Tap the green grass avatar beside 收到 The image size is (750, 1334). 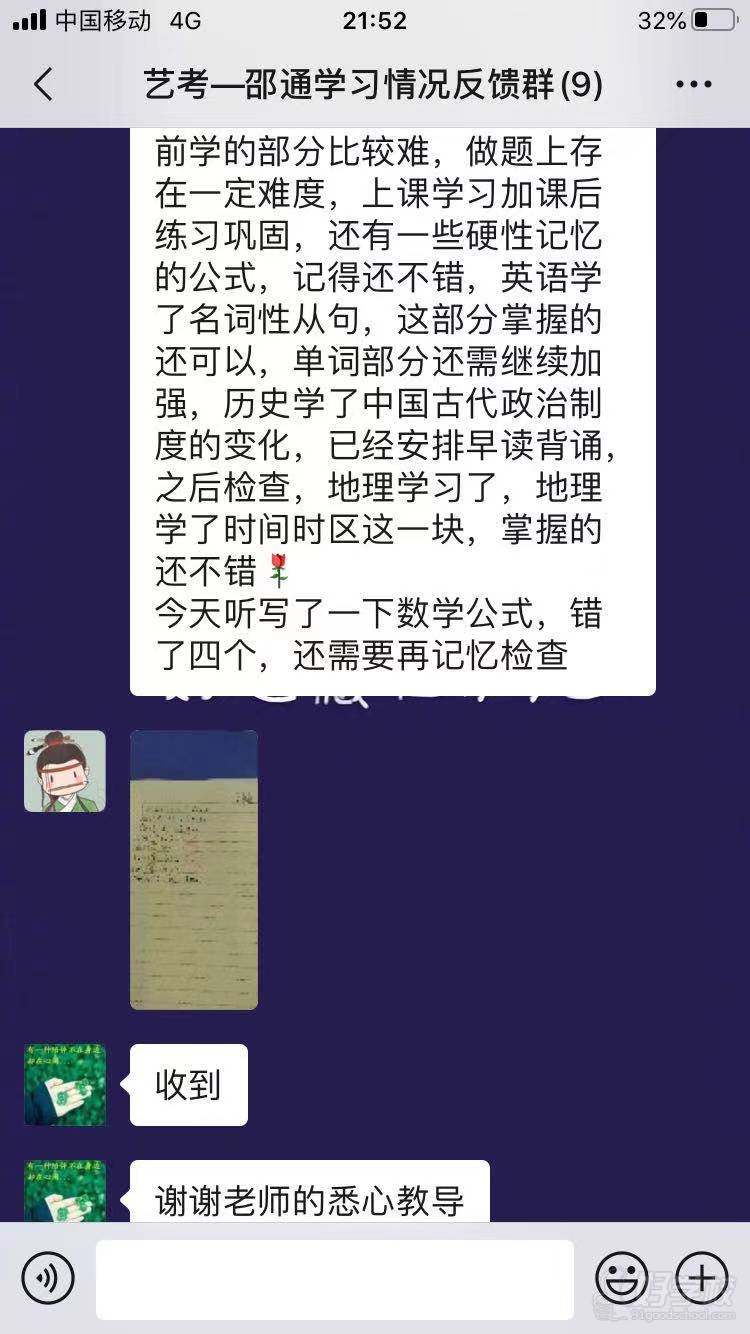point(64,1084)
